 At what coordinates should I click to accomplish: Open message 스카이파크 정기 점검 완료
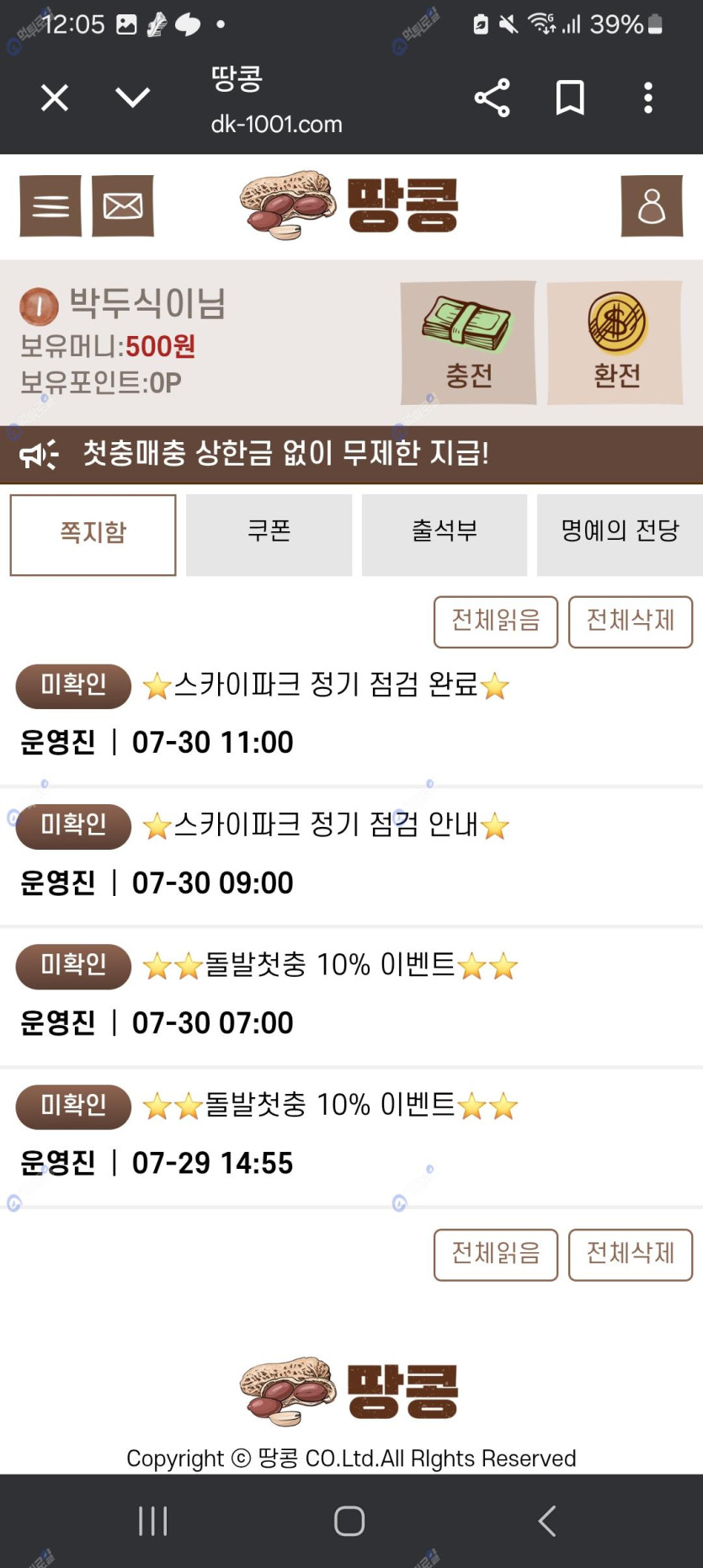(351, 714)
